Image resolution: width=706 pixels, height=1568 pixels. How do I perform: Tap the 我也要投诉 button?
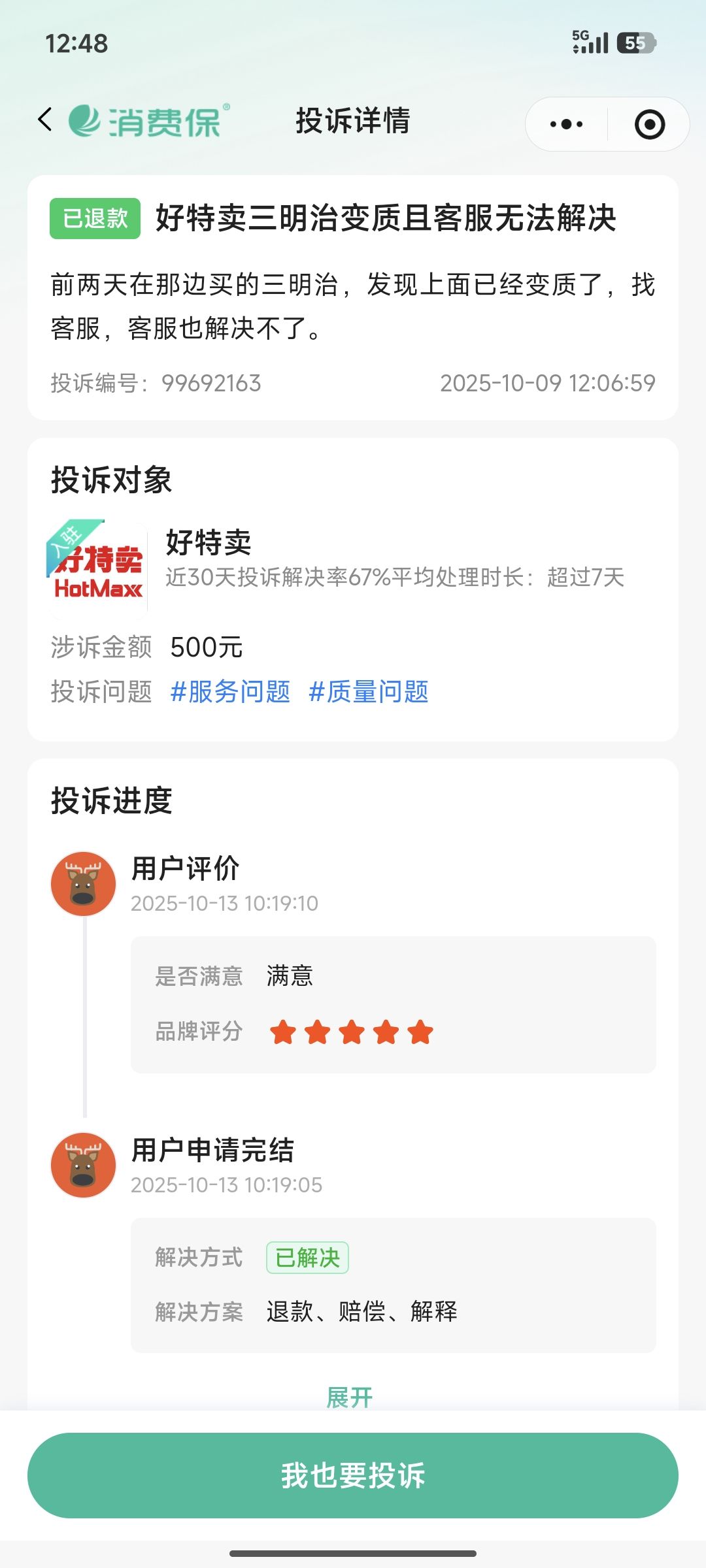(x=353, y=1475)
